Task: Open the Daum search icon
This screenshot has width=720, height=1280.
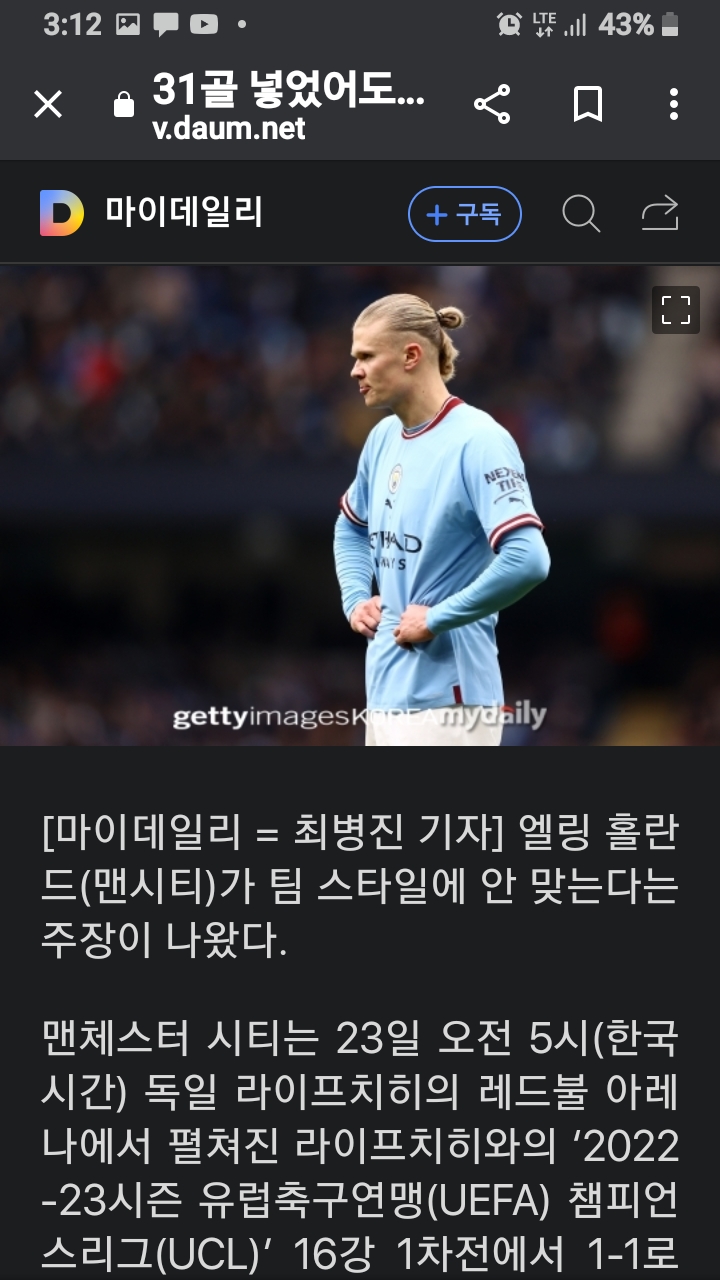Action: (x=581, y=214)
